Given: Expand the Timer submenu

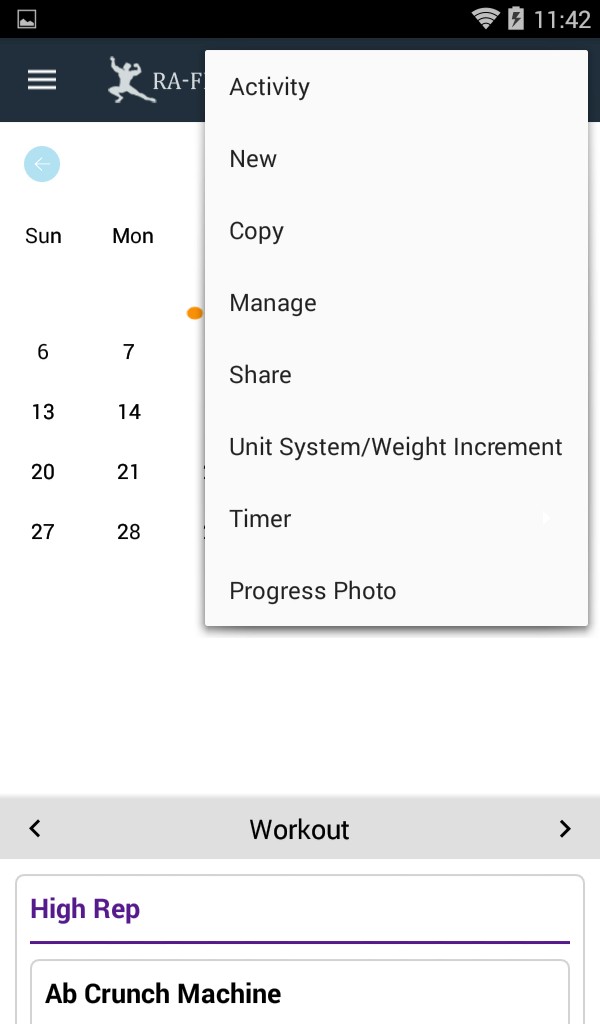Looking at the screenshot, I should 396,519.
